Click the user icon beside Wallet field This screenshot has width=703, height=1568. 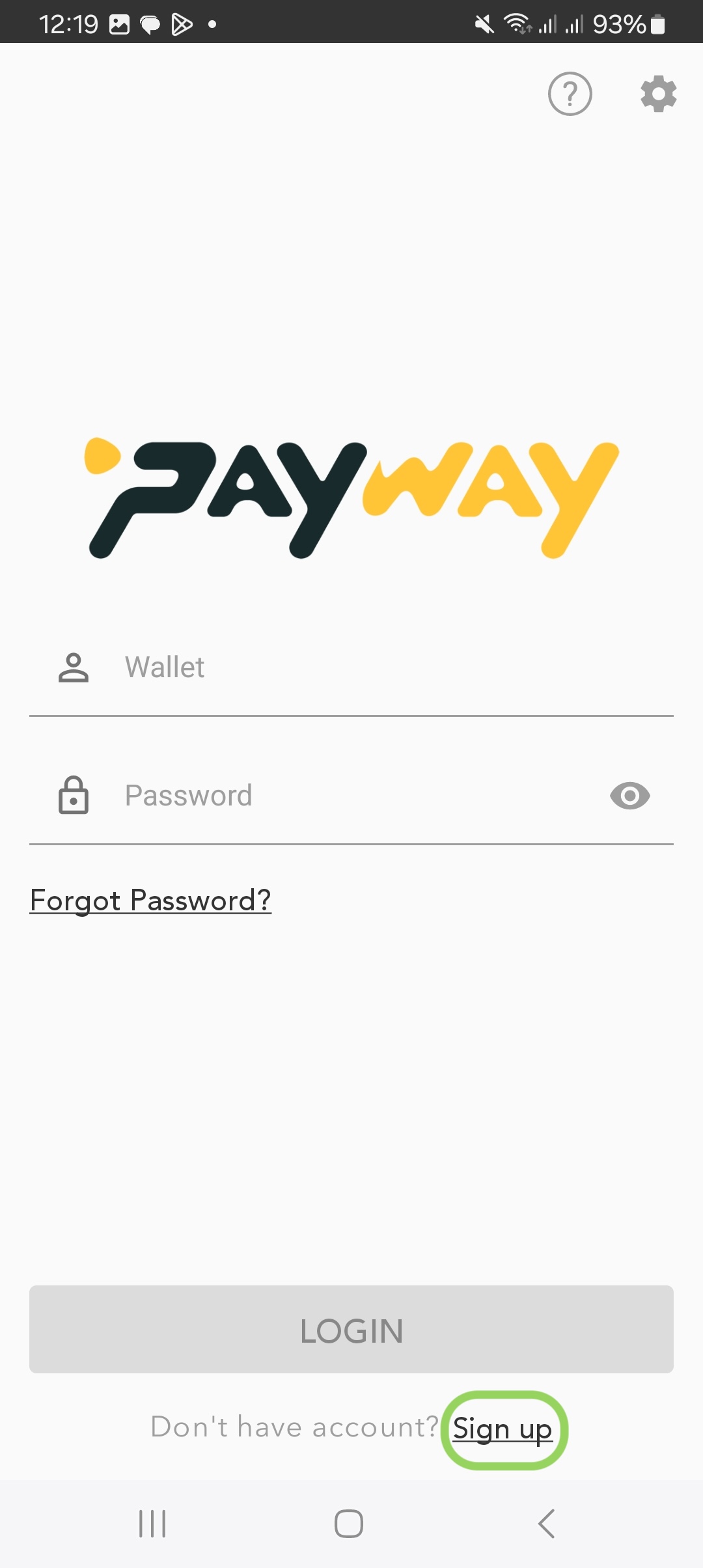72,667
